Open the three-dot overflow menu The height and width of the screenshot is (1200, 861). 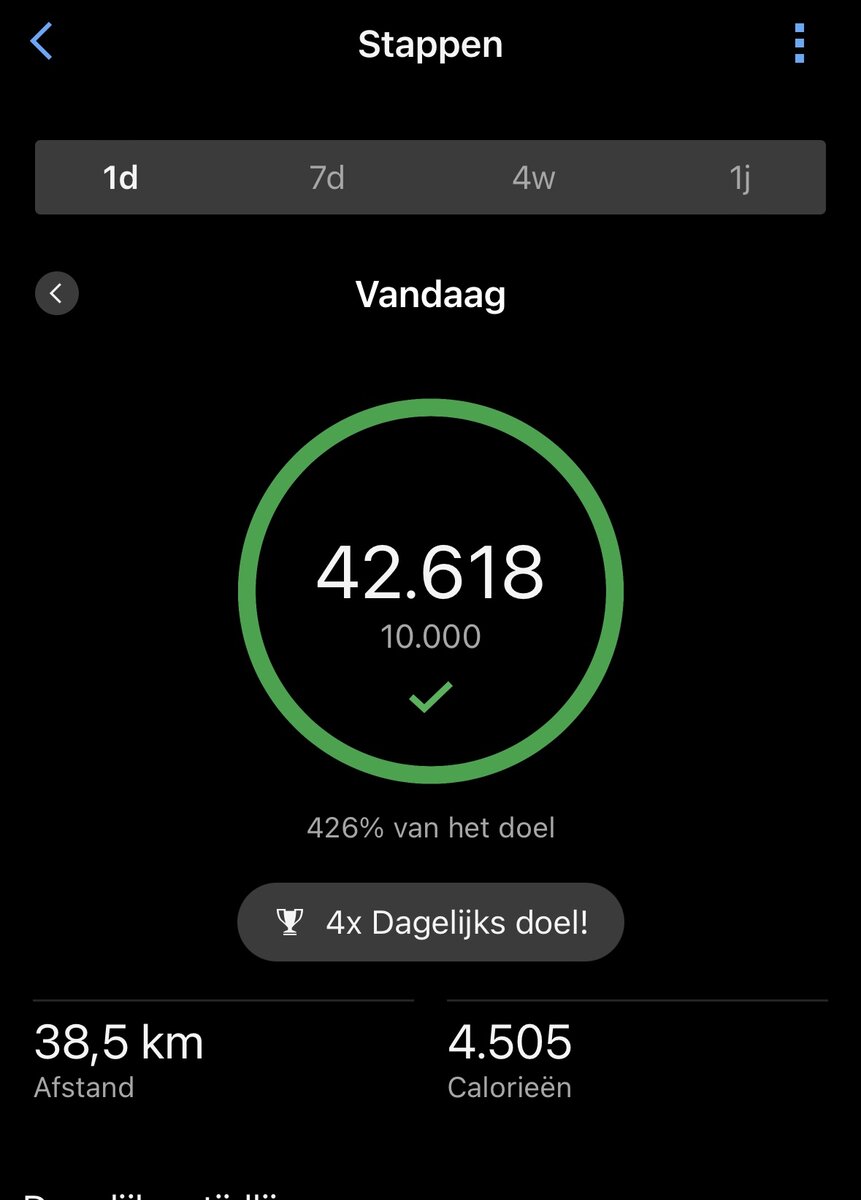pyautogui.click(x=798, y=44)
